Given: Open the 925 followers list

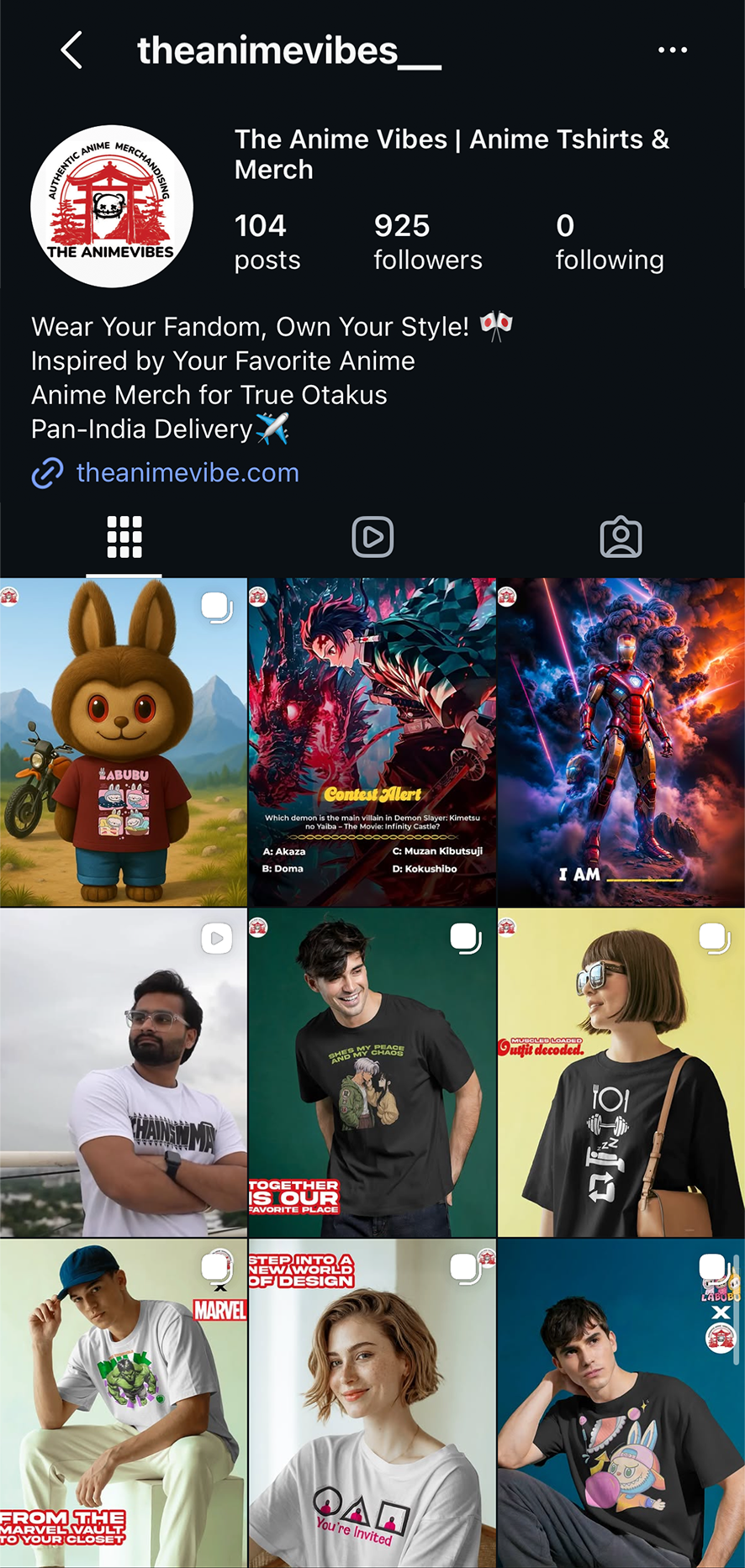Looking at the screenshot, I should (x=427, y=242).
